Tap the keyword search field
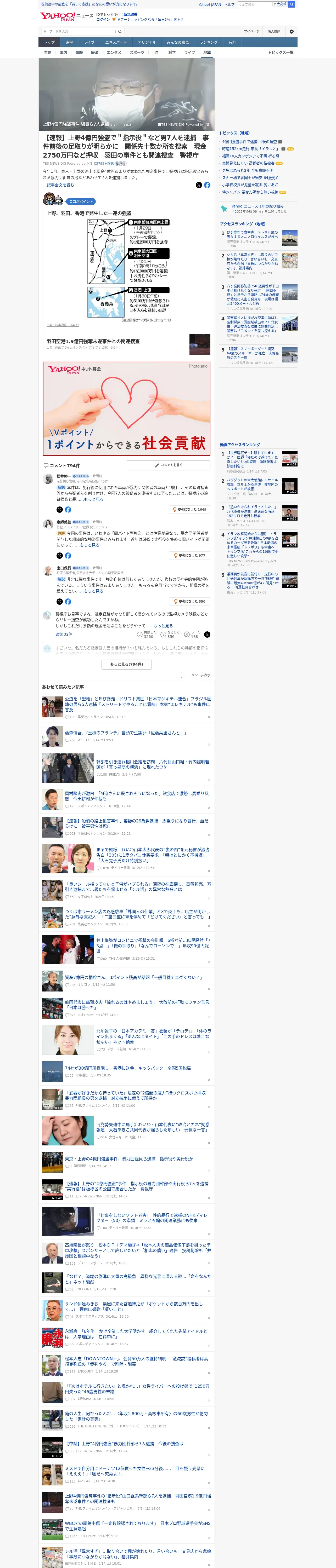The width and height of the screenshot is (336, 1568). point(79,32)
